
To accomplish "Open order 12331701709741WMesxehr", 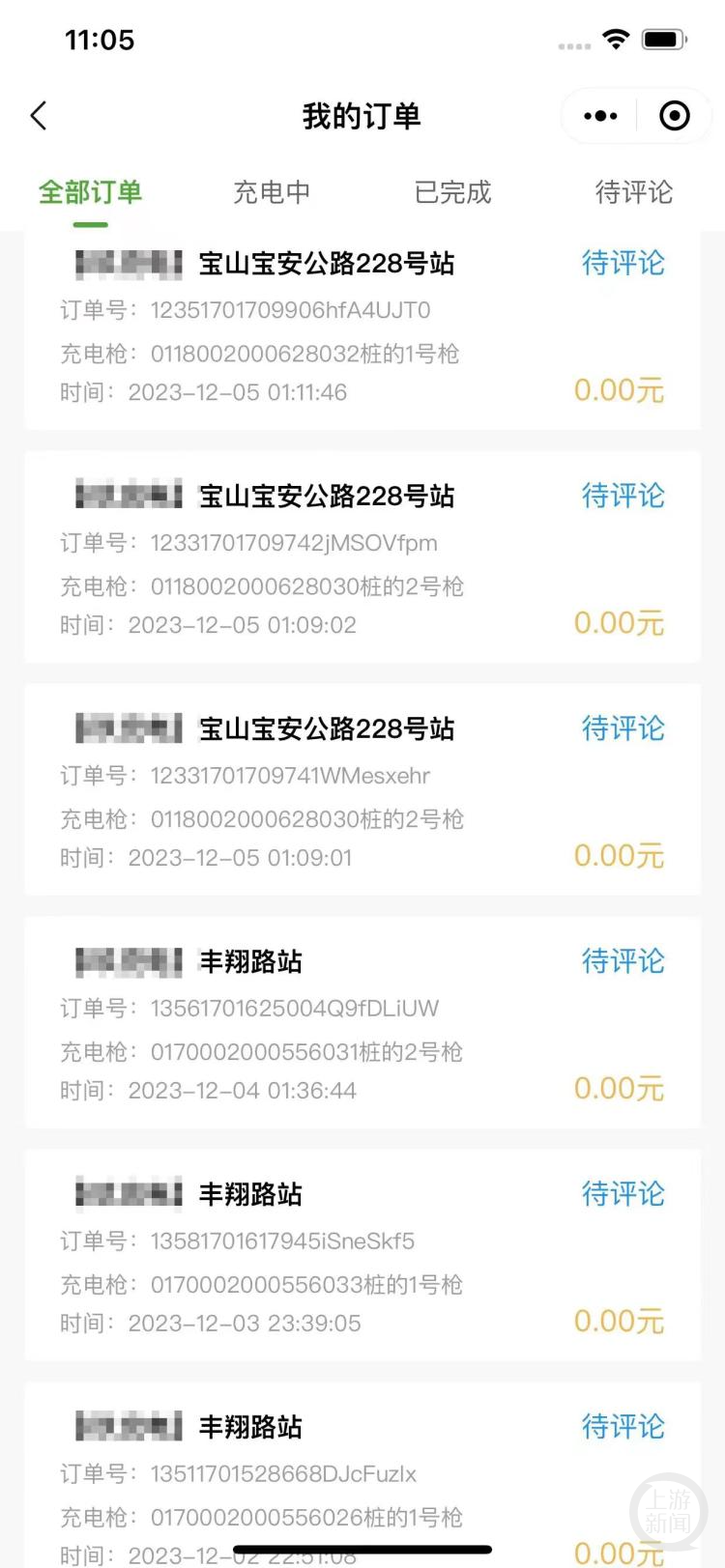I will [362, 789].
